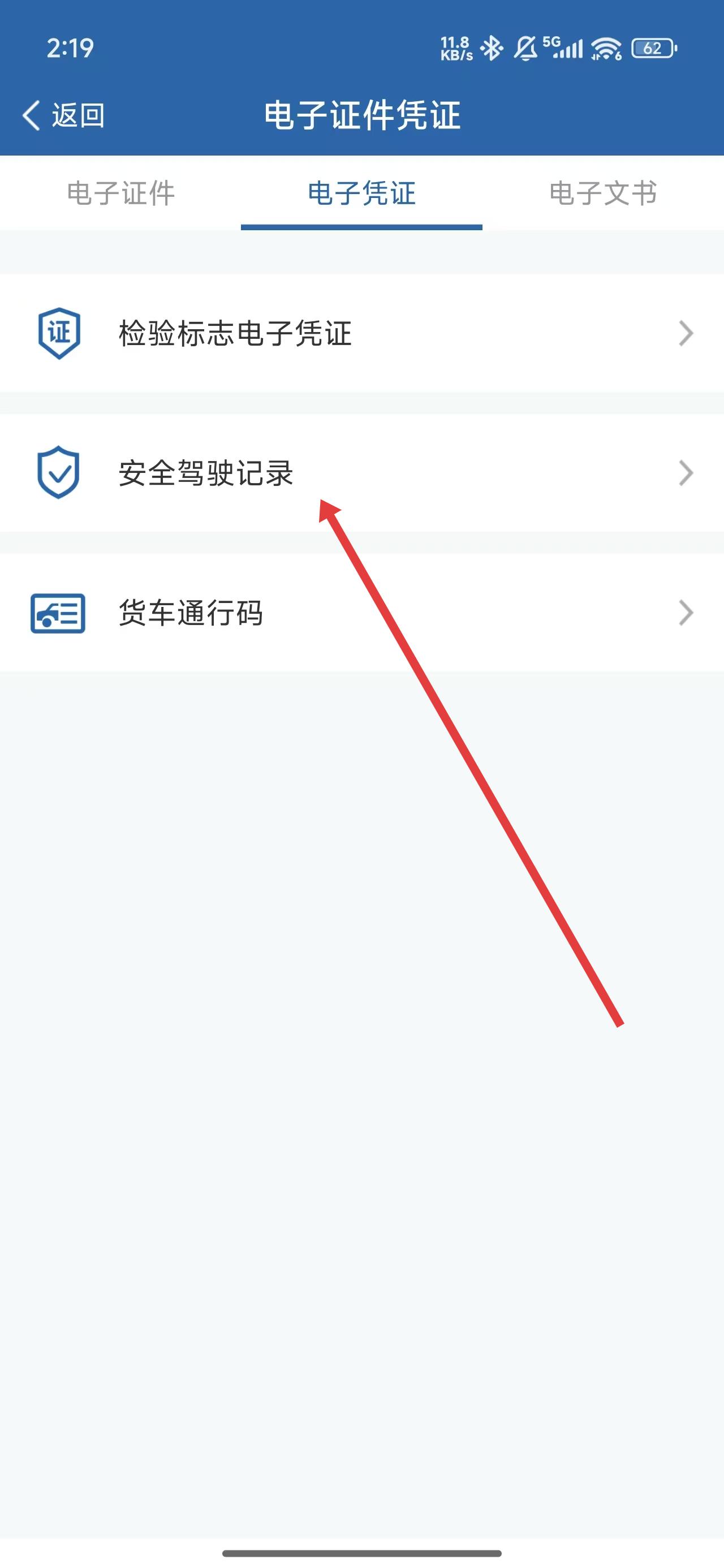724x1568 pixels.
Task: Switch to the 电子证件 tab
Action: click(120, 193)
